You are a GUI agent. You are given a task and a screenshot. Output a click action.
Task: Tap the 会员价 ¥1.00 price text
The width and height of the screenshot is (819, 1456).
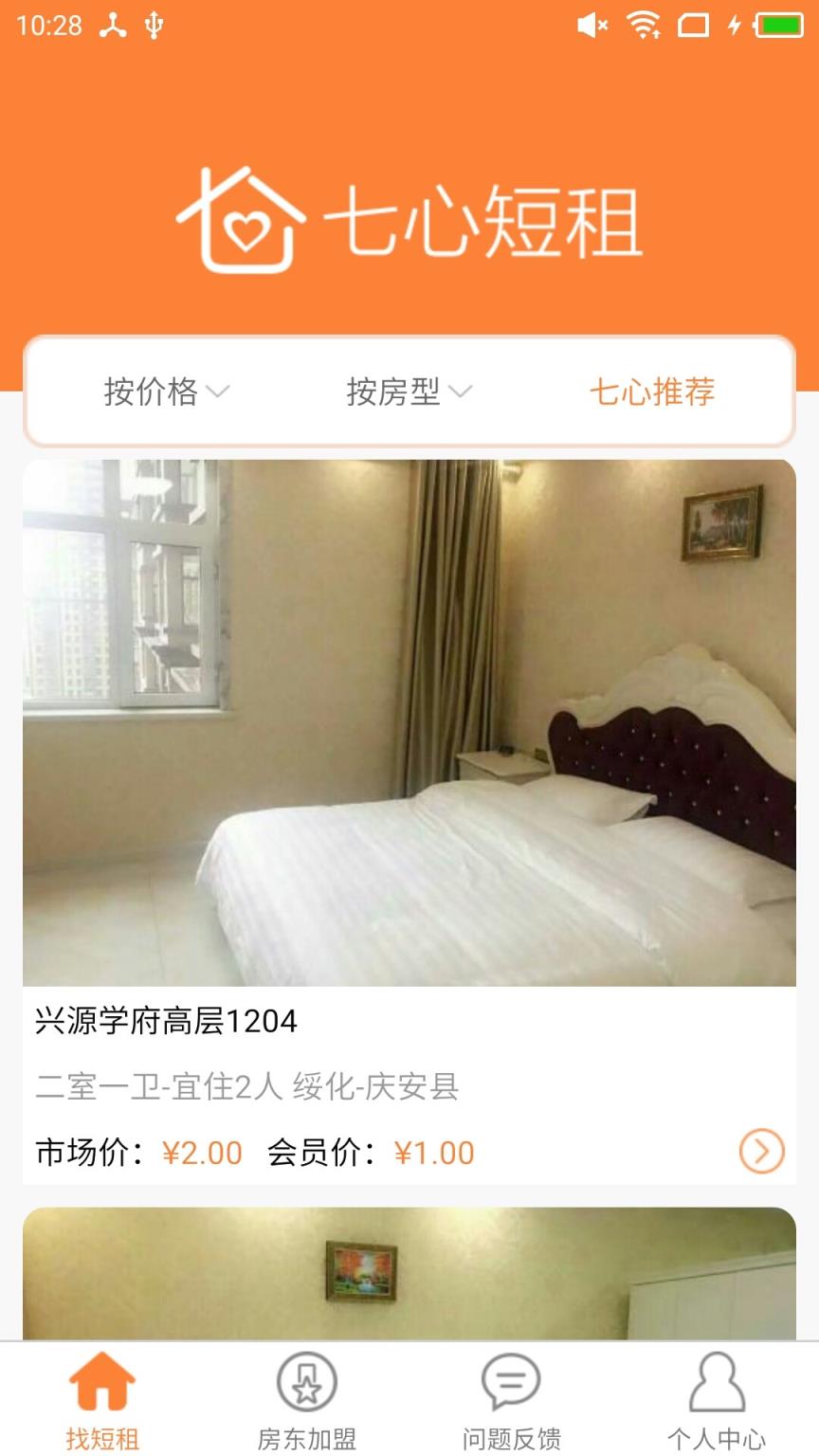click(x=435, y=1152)
